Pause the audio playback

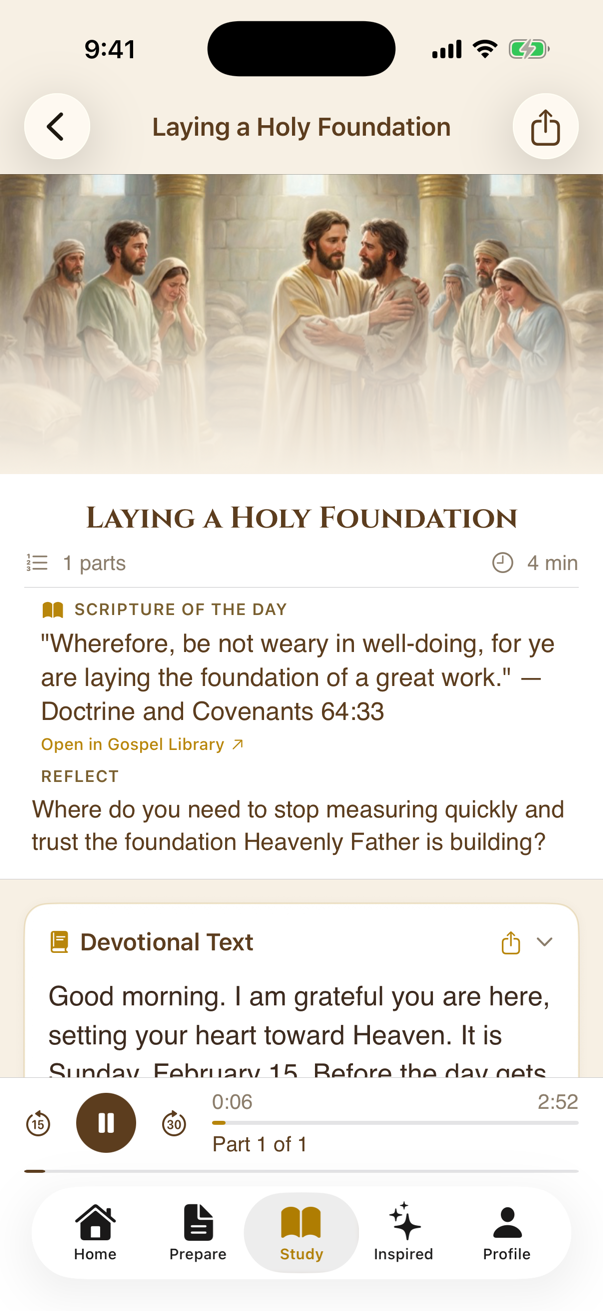106,1123
